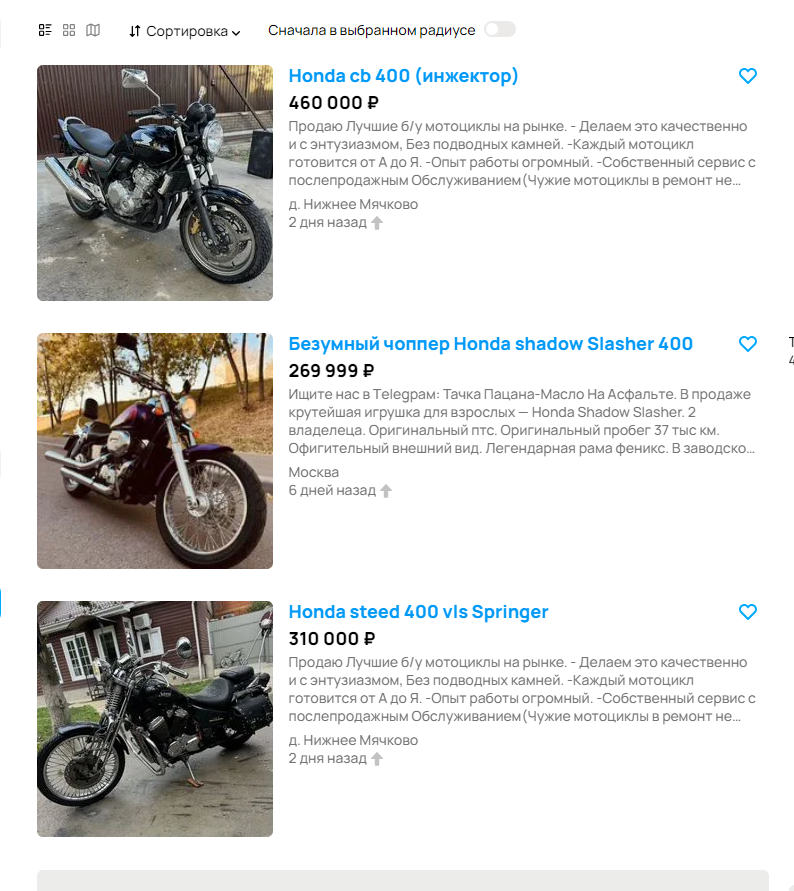
Task: View the Honda shadow Slasher photo
Action: [155, 451]
